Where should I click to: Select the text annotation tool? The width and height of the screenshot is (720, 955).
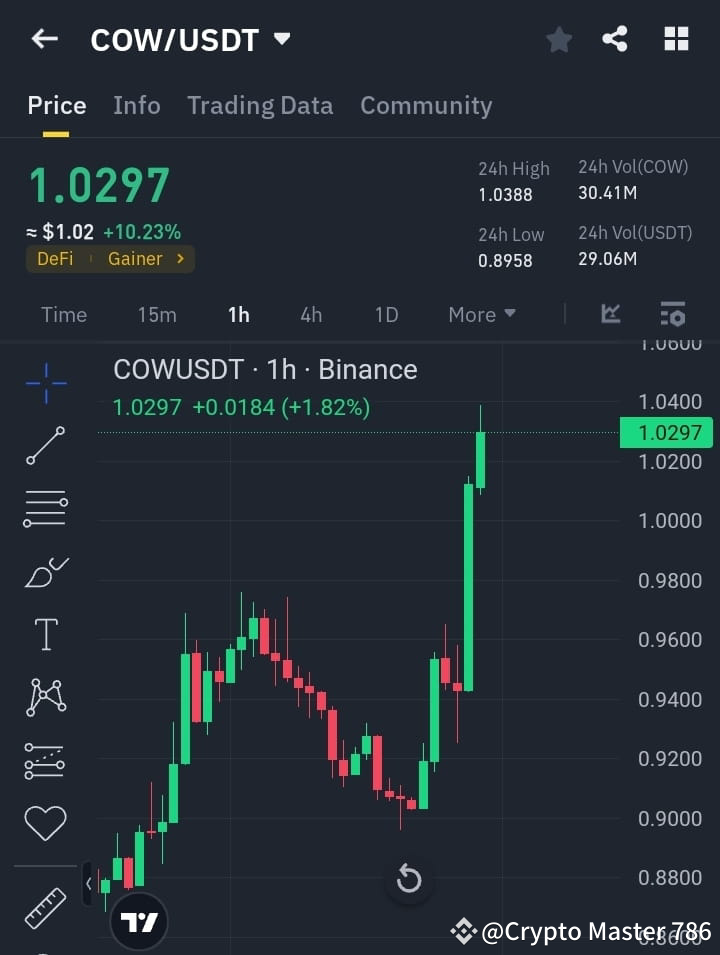44,634
